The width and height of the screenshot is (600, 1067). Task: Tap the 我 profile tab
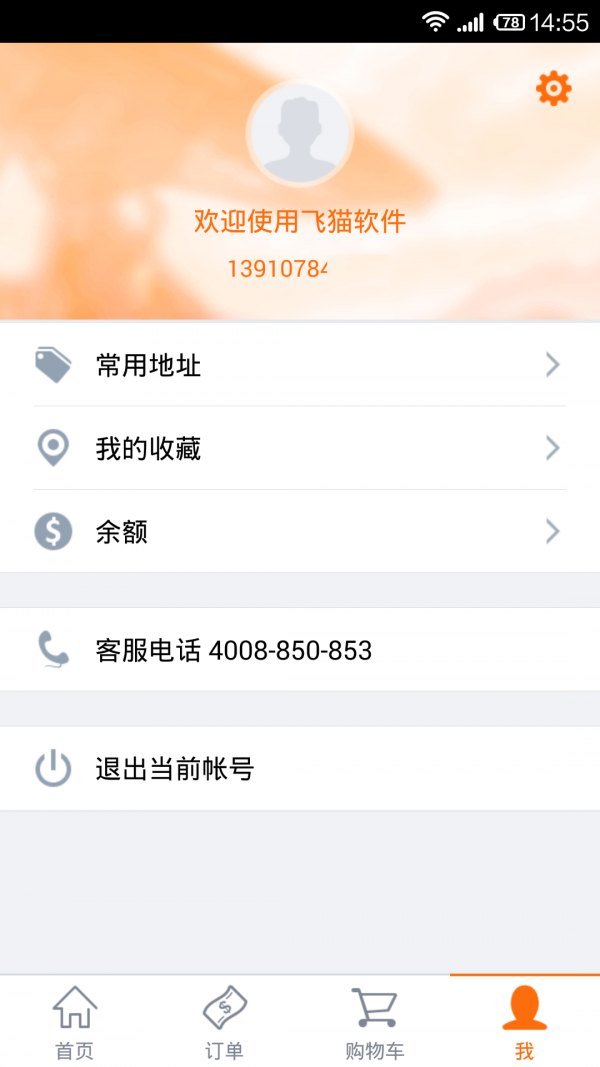coord(524,1022)
